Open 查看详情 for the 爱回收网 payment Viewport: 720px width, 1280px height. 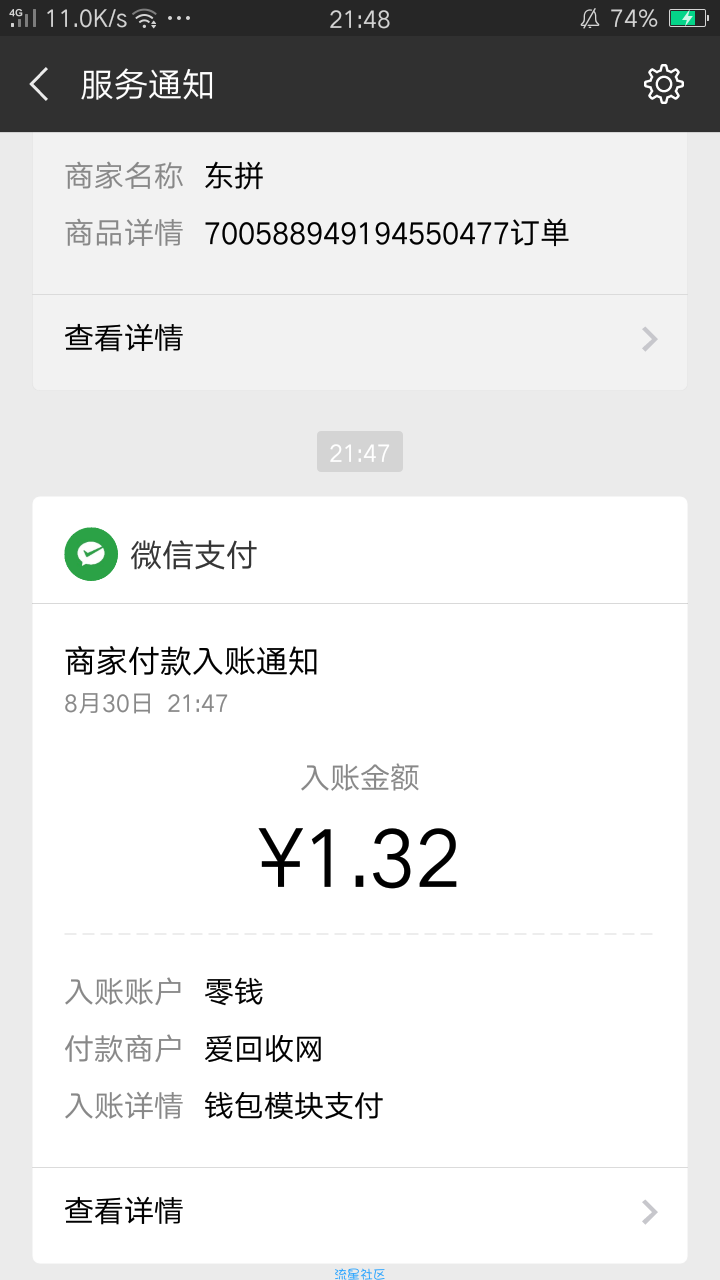[x=360, y=1211]
